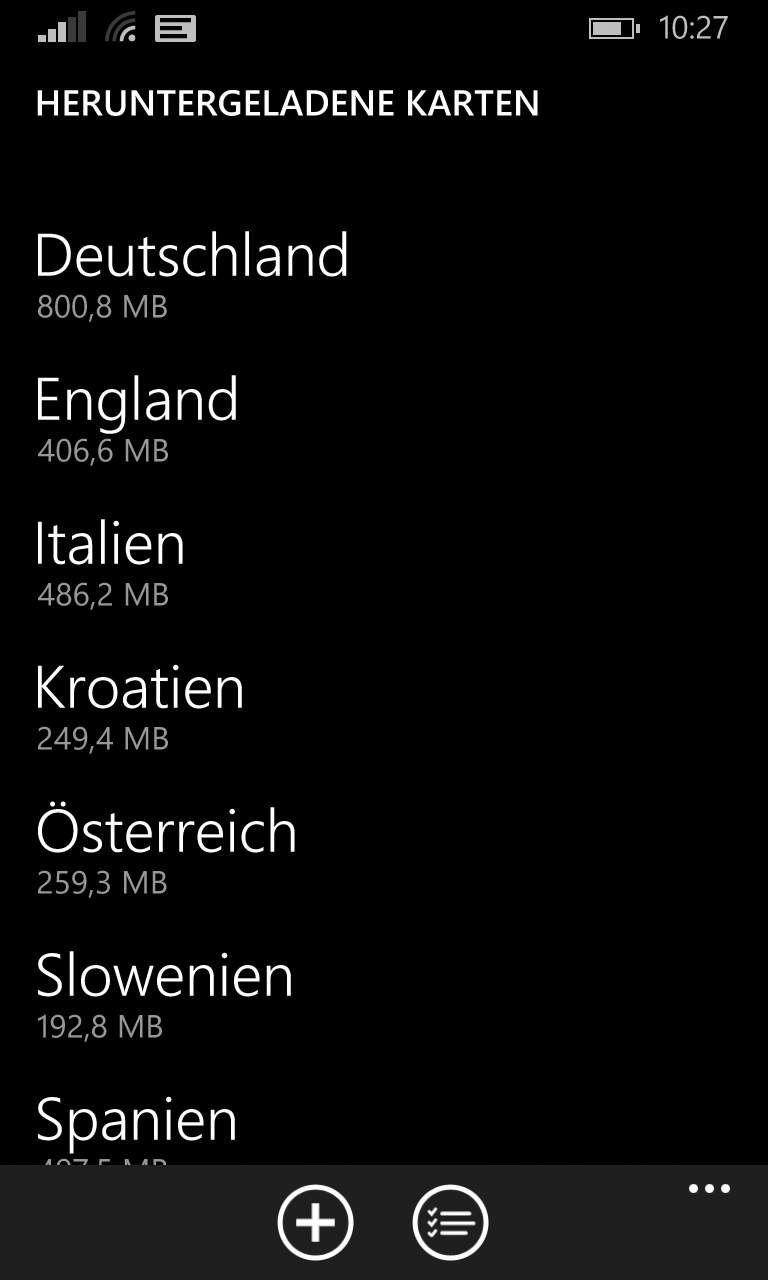Screen dimensions: 768x1280
Task: Choose the Österreich map entry
Action: tap(384, 850)
